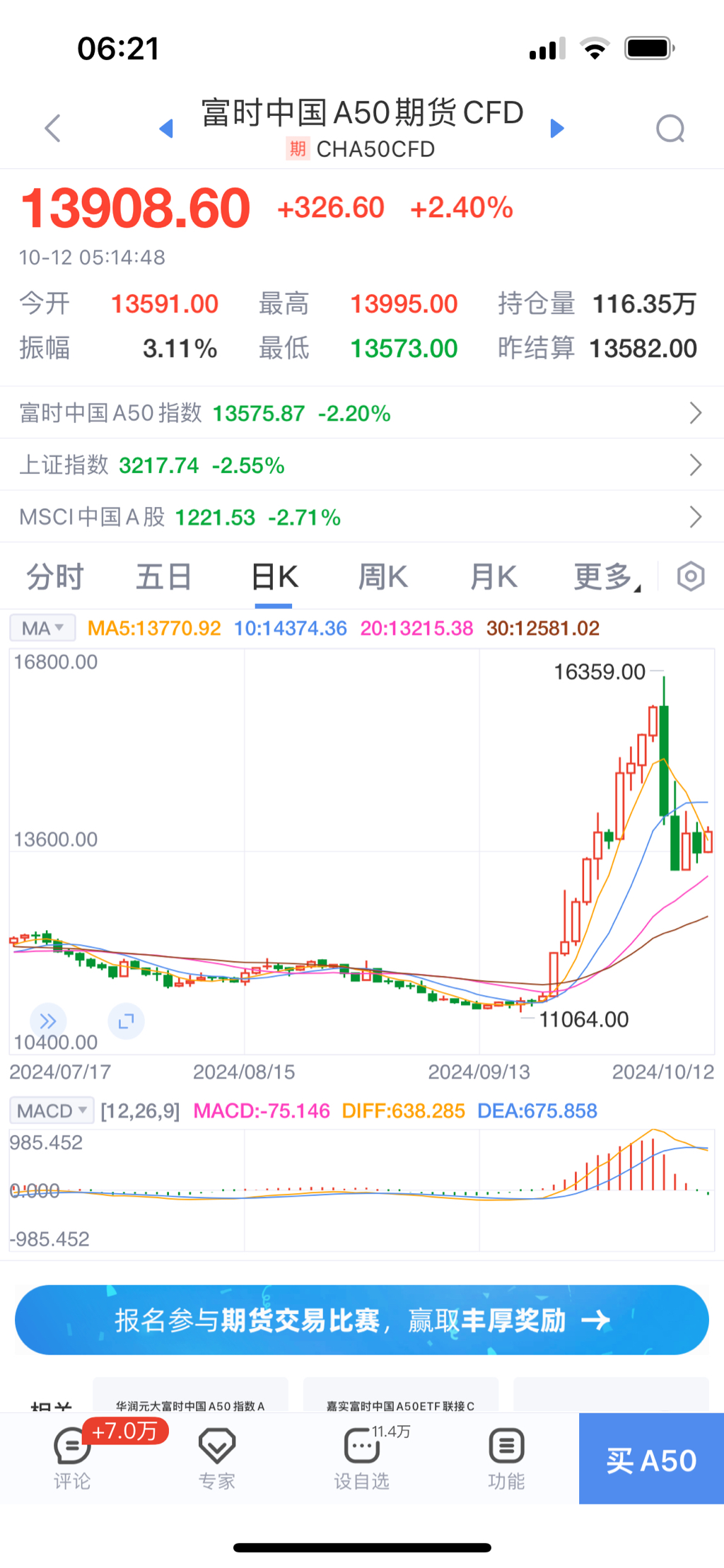Screen dimensions: 724x1568
Task: Open chart settings hexagon icon
Action: pyautogui.click(x=691, y=577)
